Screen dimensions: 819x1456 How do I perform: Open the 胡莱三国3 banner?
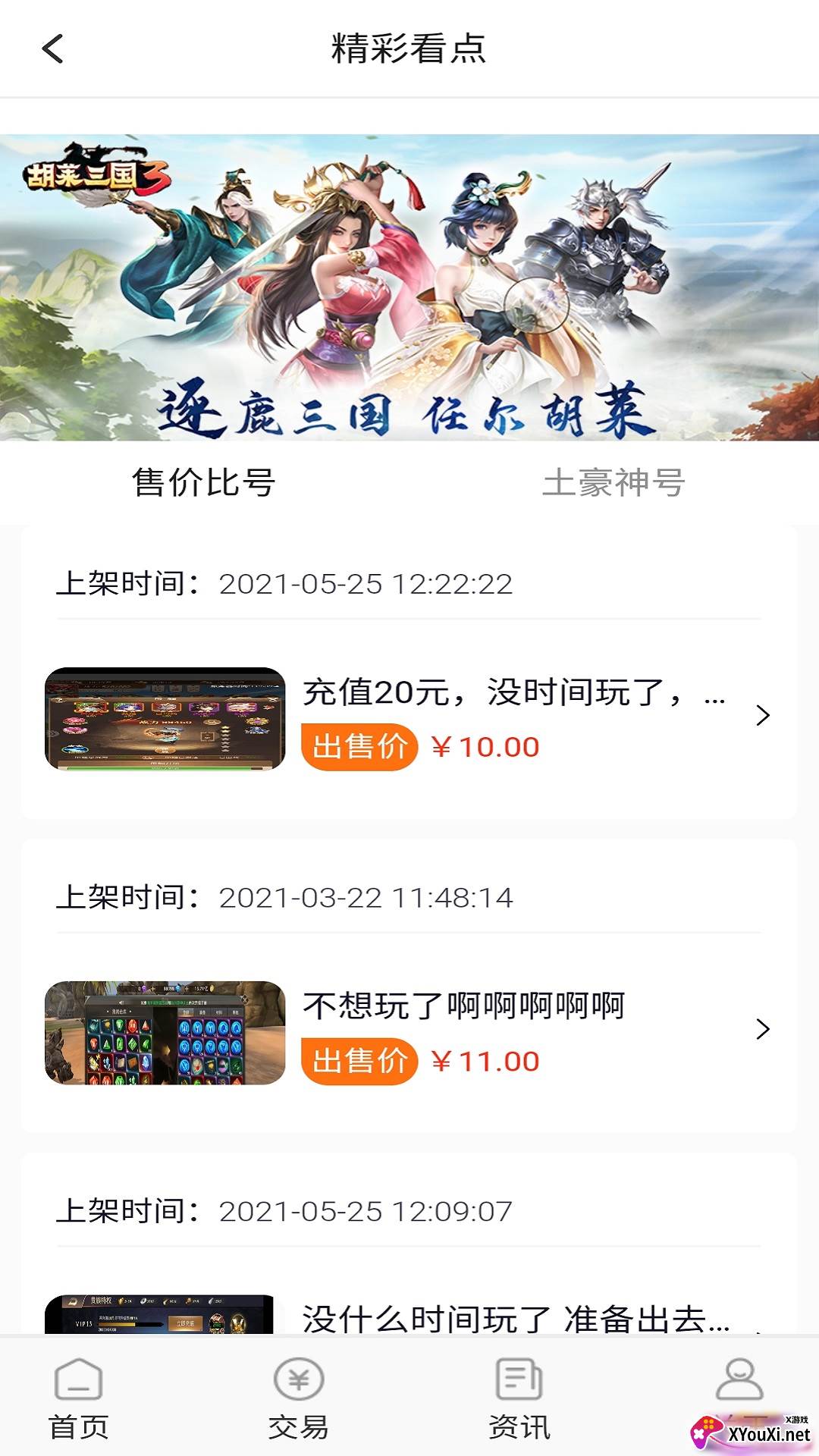(x=409, y=287)
